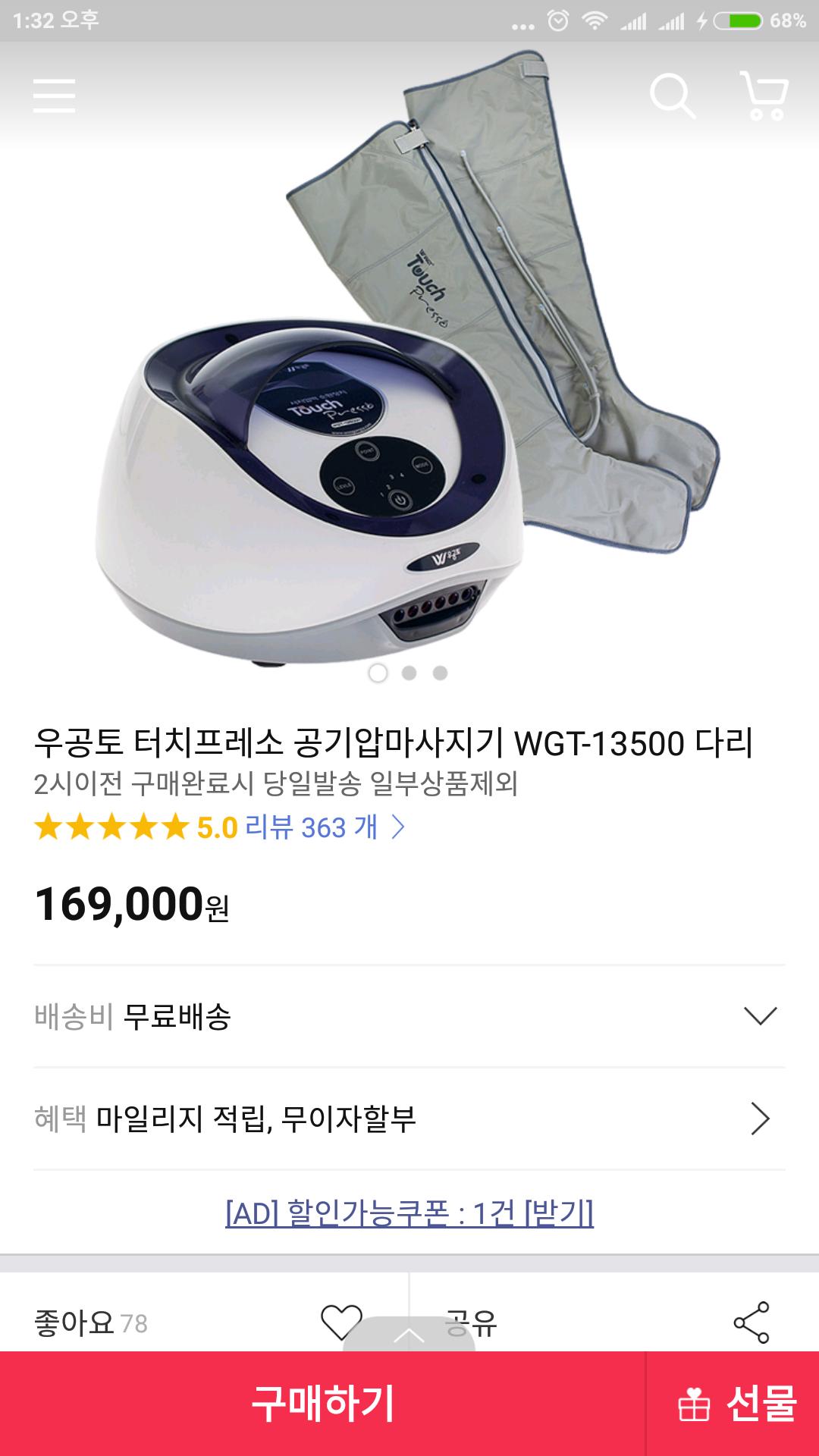Share this product

click(751, 1323)
